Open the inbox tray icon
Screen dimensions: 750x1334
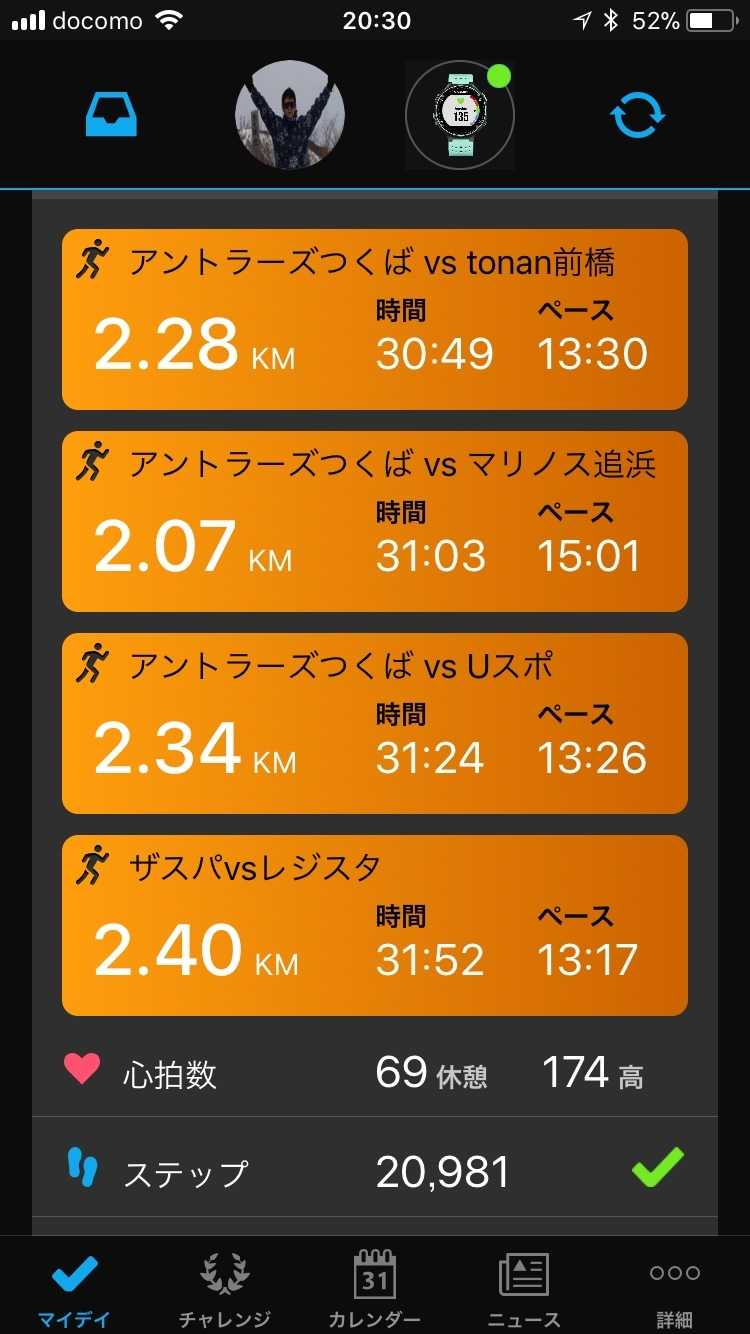pos(111,116)
